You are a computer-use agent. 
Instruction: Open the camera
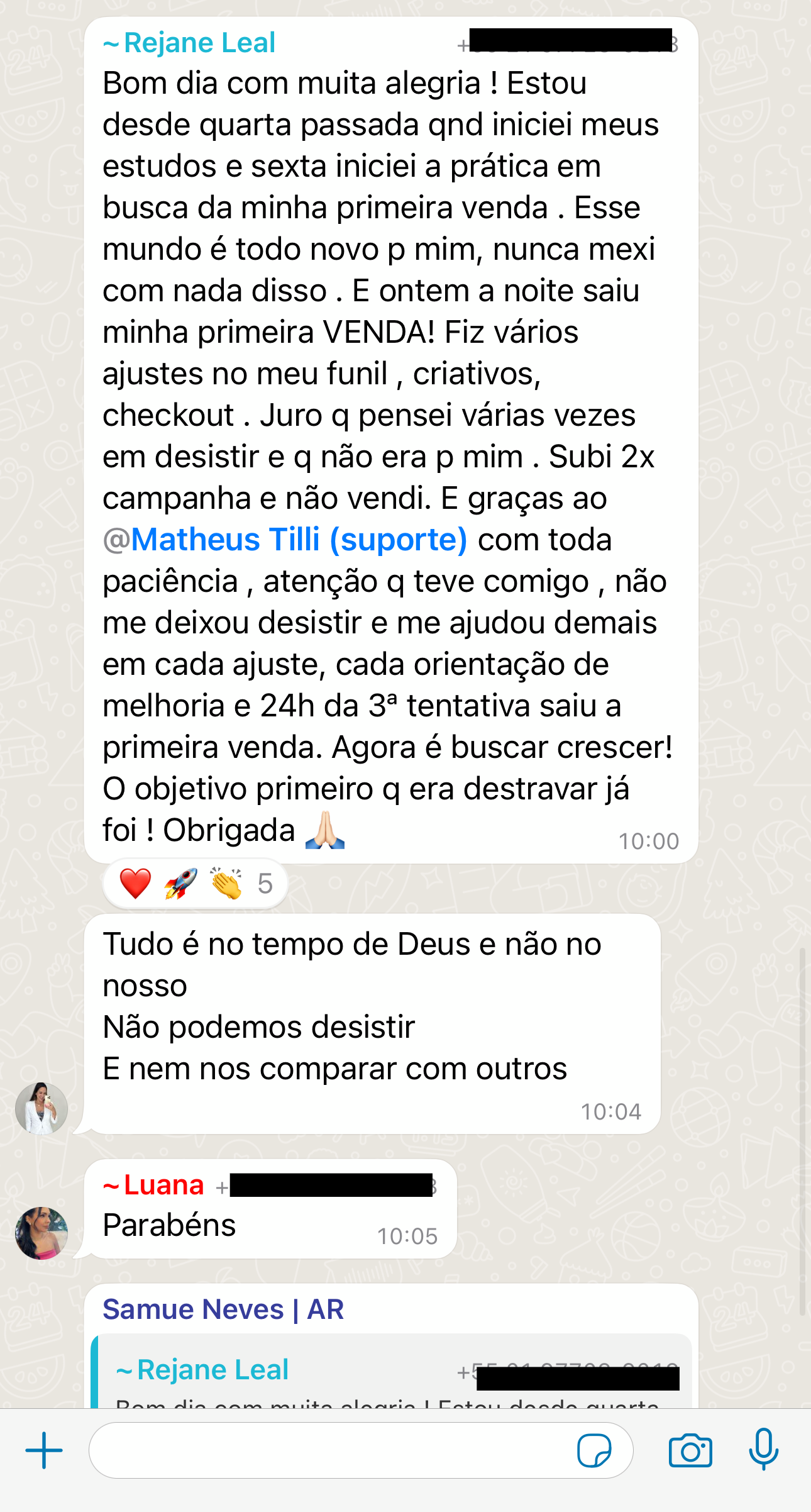click(690, 1450)
